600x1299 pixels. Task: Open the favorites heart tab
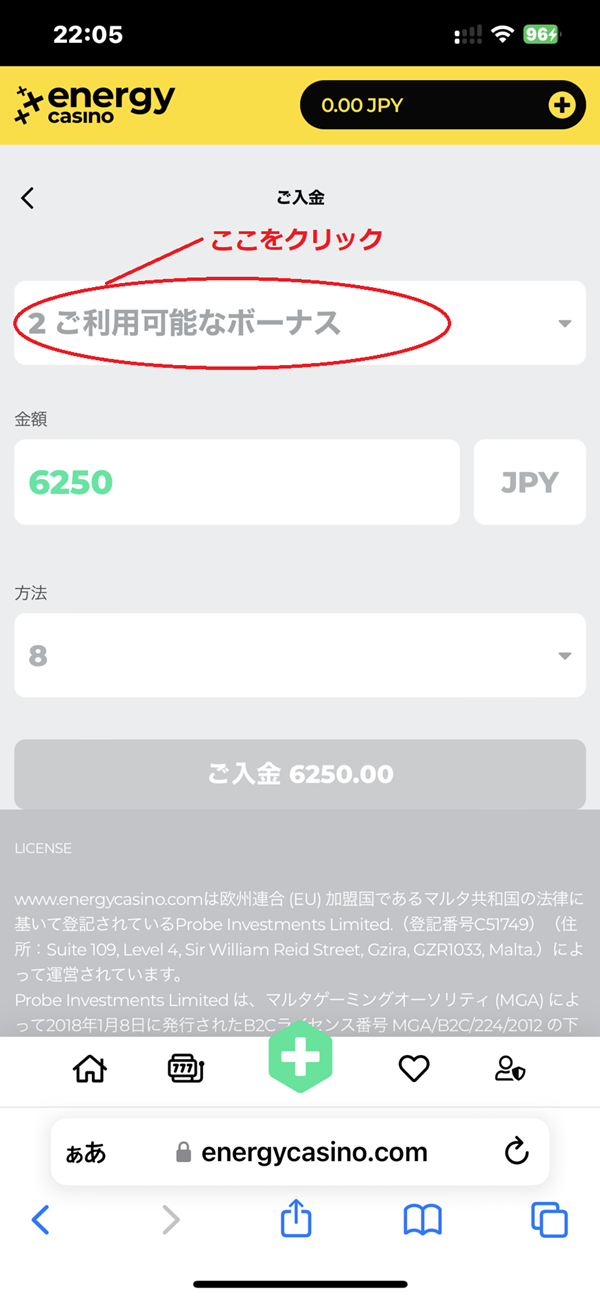[x=414, y=1069]
